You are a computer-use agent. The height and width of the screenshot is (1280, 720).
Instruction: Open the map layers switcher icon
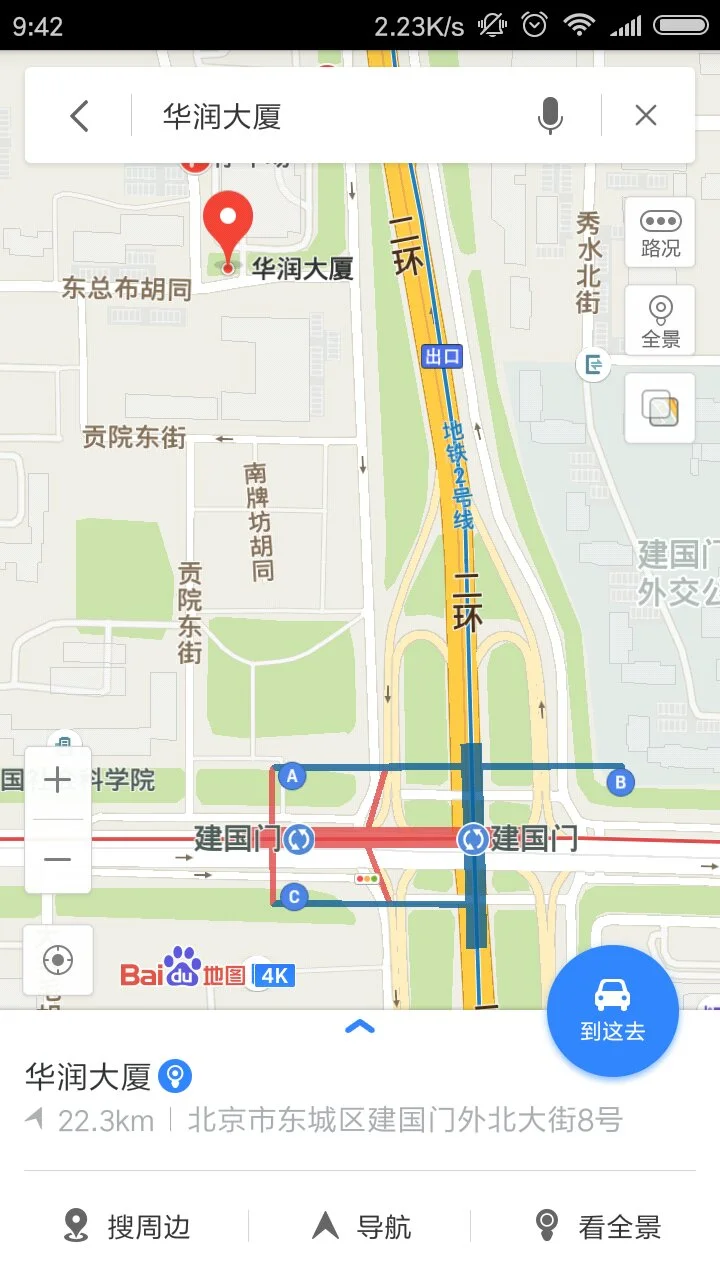tap(660, 408)
